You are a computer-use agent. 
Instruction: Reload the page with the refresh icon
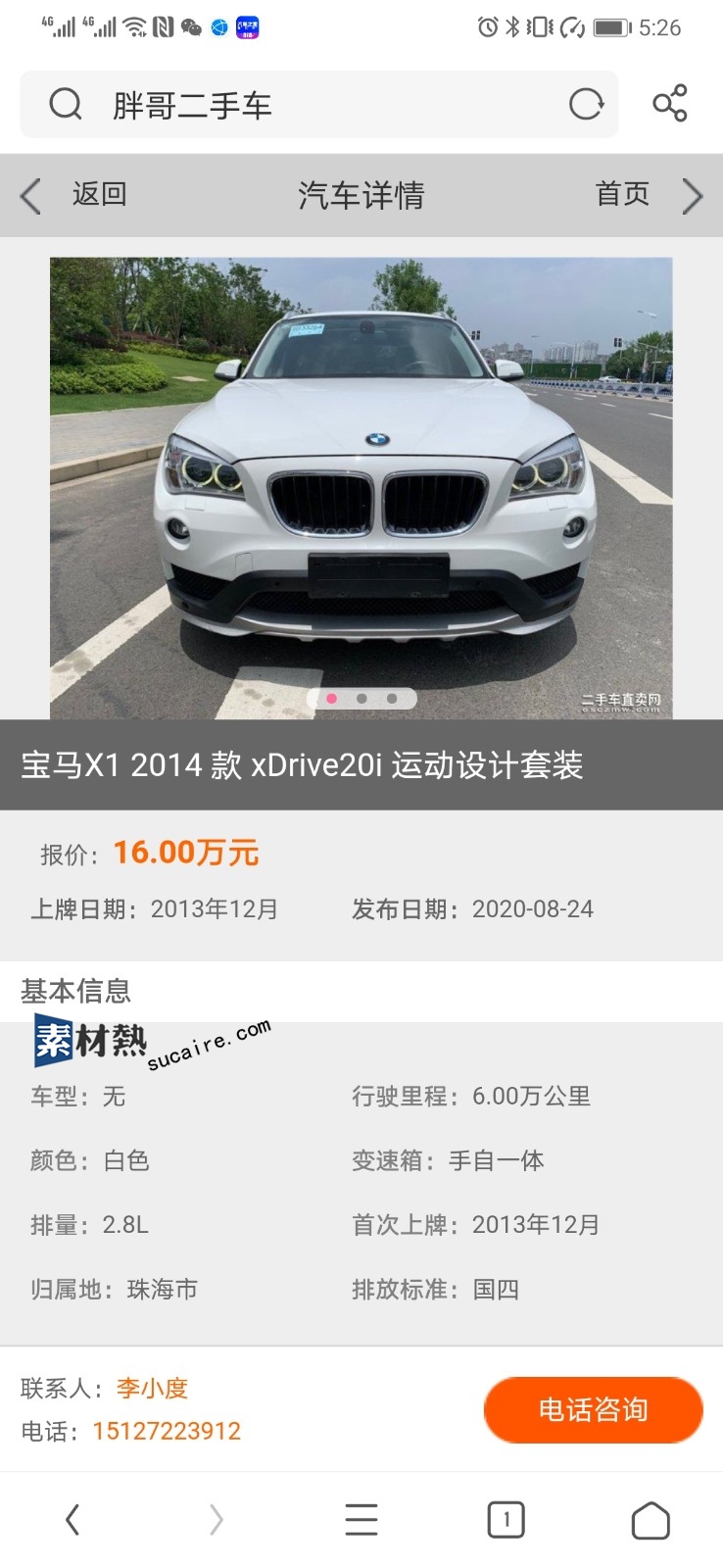586,104
